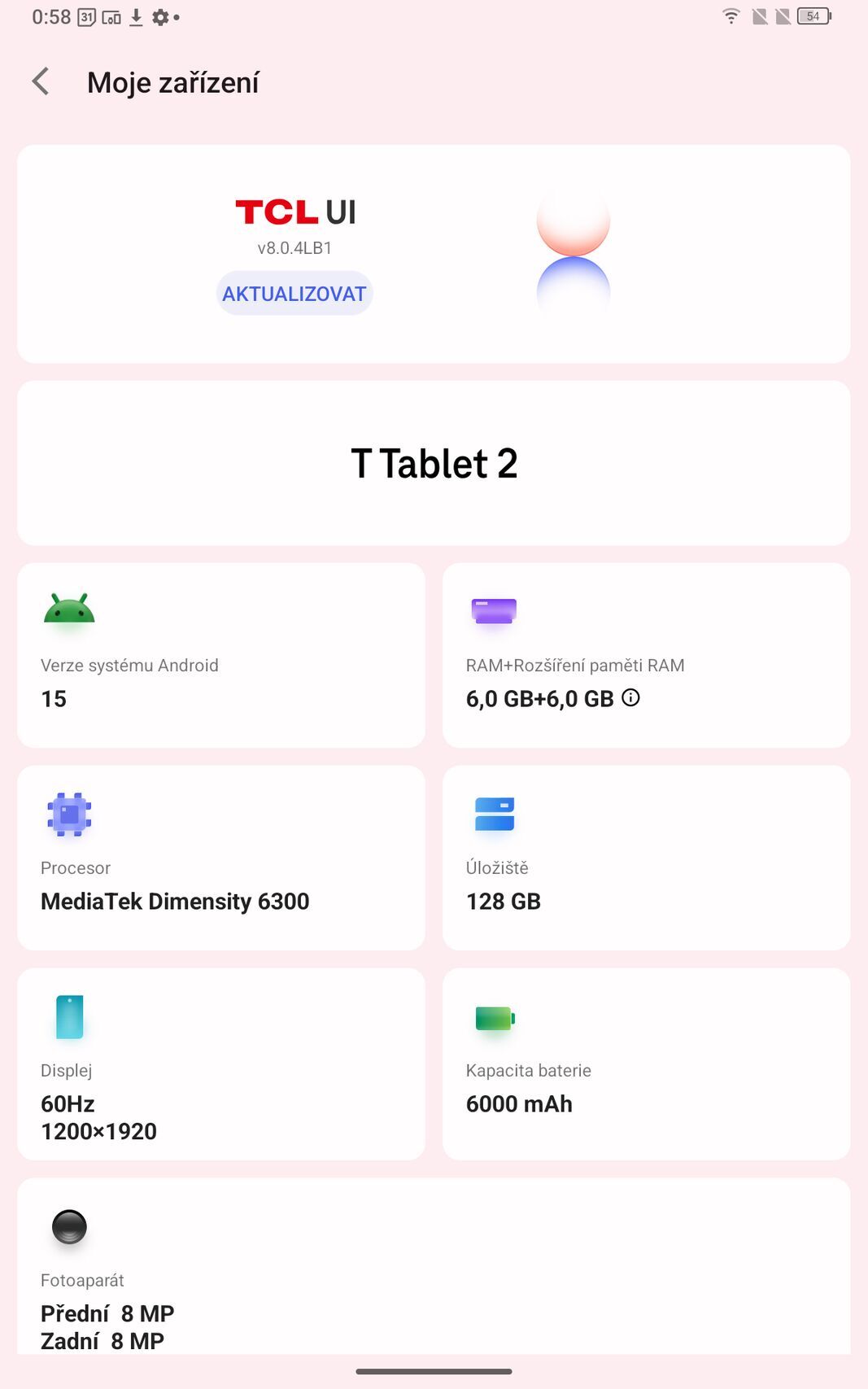The width and height of the screenshot is (868, 1389).
Task: Tap the v8.0.4LB1 version label
Action: point(294,247)
